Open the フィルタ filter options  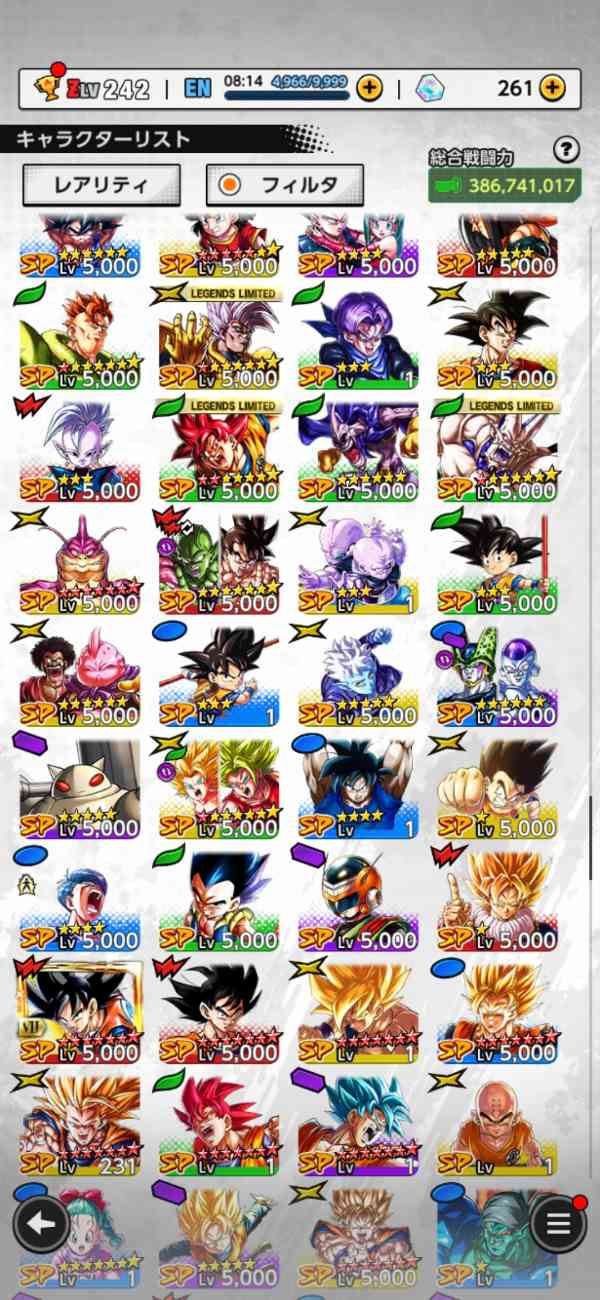tap(284, 185)
